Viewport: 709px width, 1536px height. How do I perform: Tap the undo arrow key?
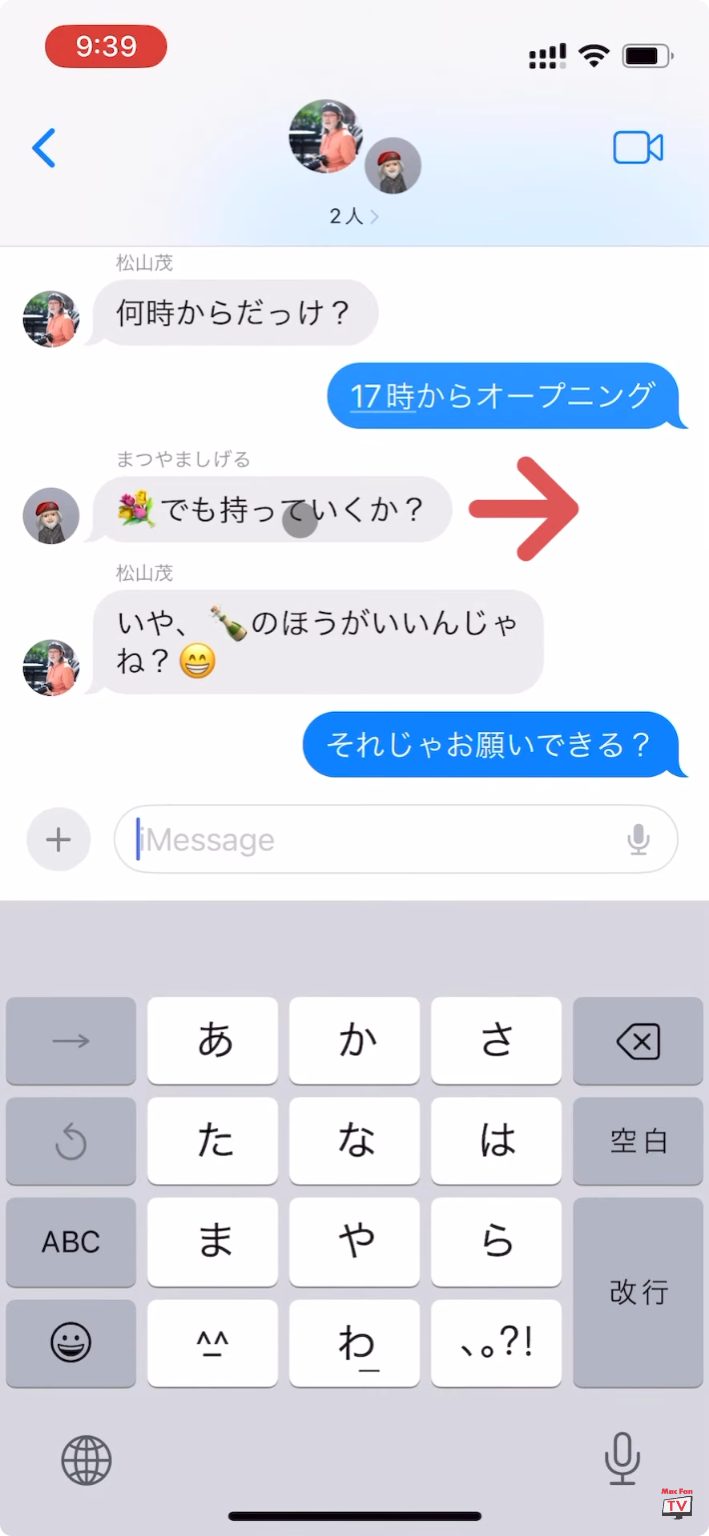coord(71,1142)
